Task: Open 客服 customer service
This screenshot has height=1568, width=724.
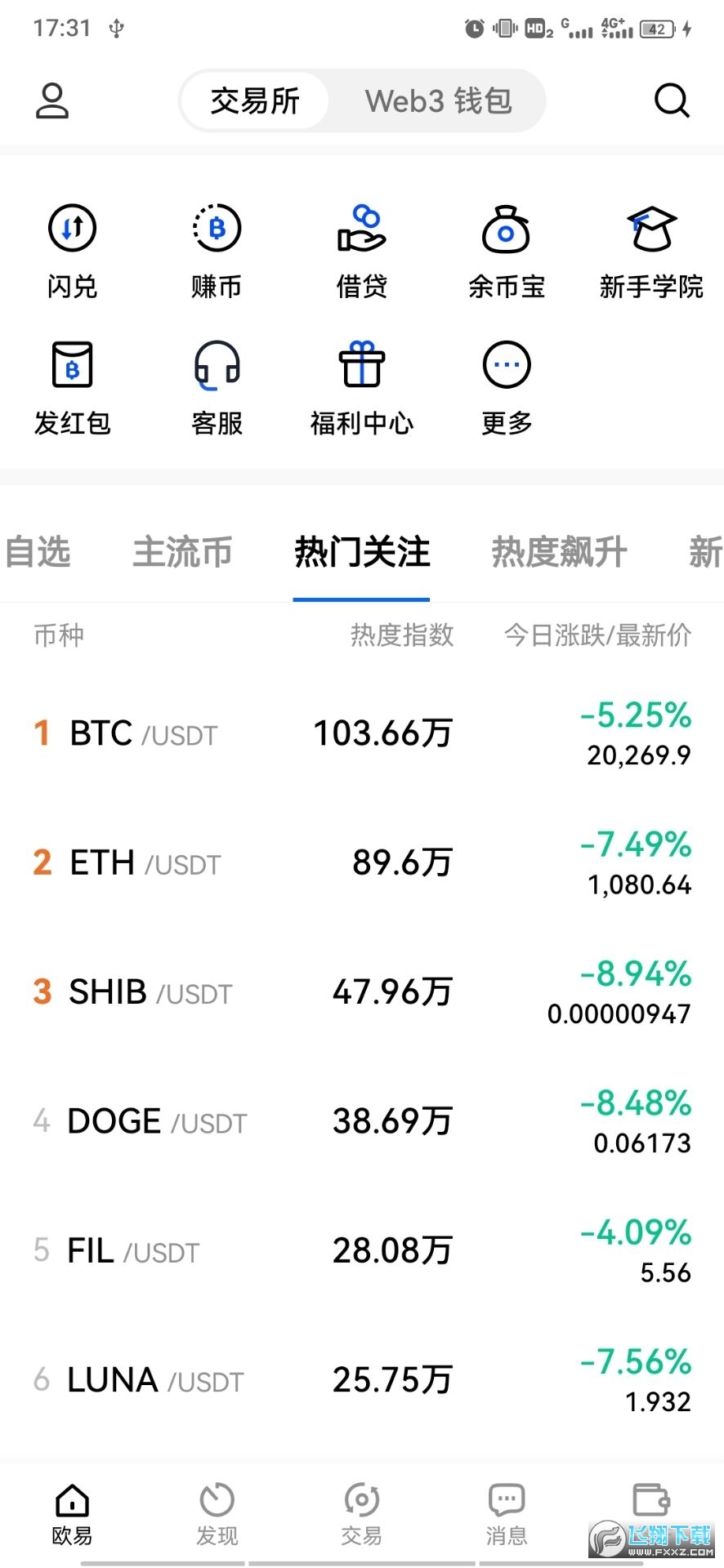Action: [x=216, y=385]
